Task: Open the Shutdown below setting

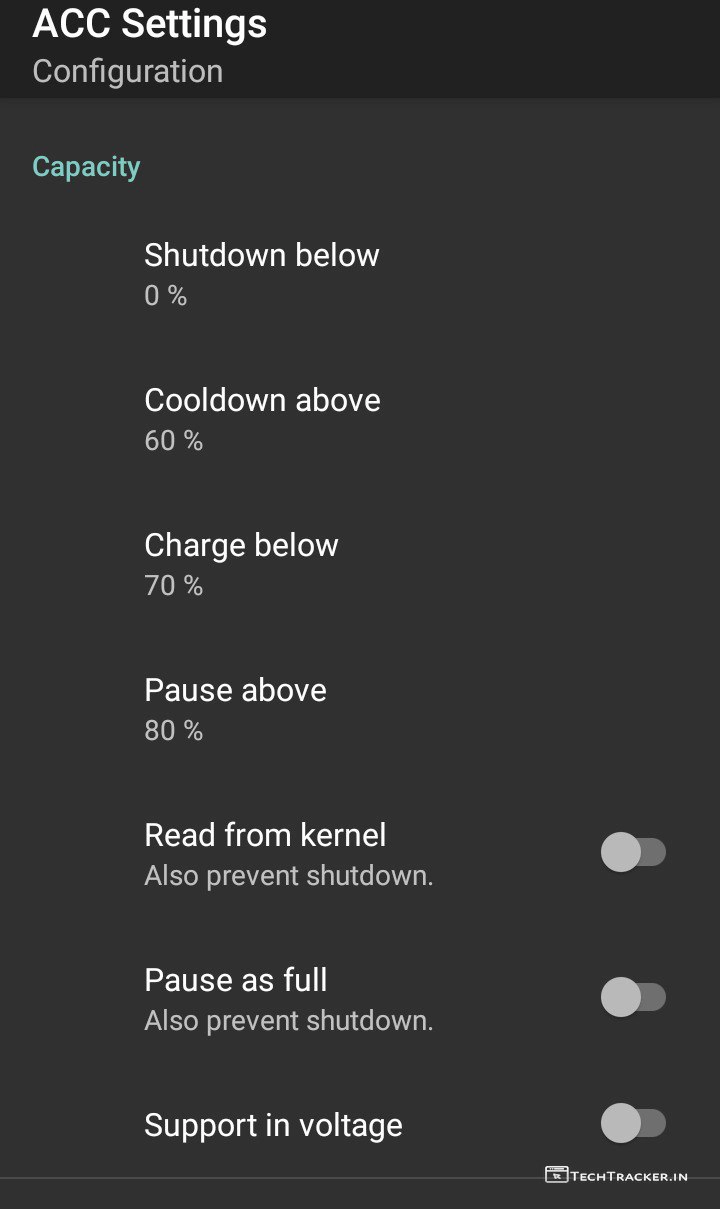Action: click(x=262, y=273)
